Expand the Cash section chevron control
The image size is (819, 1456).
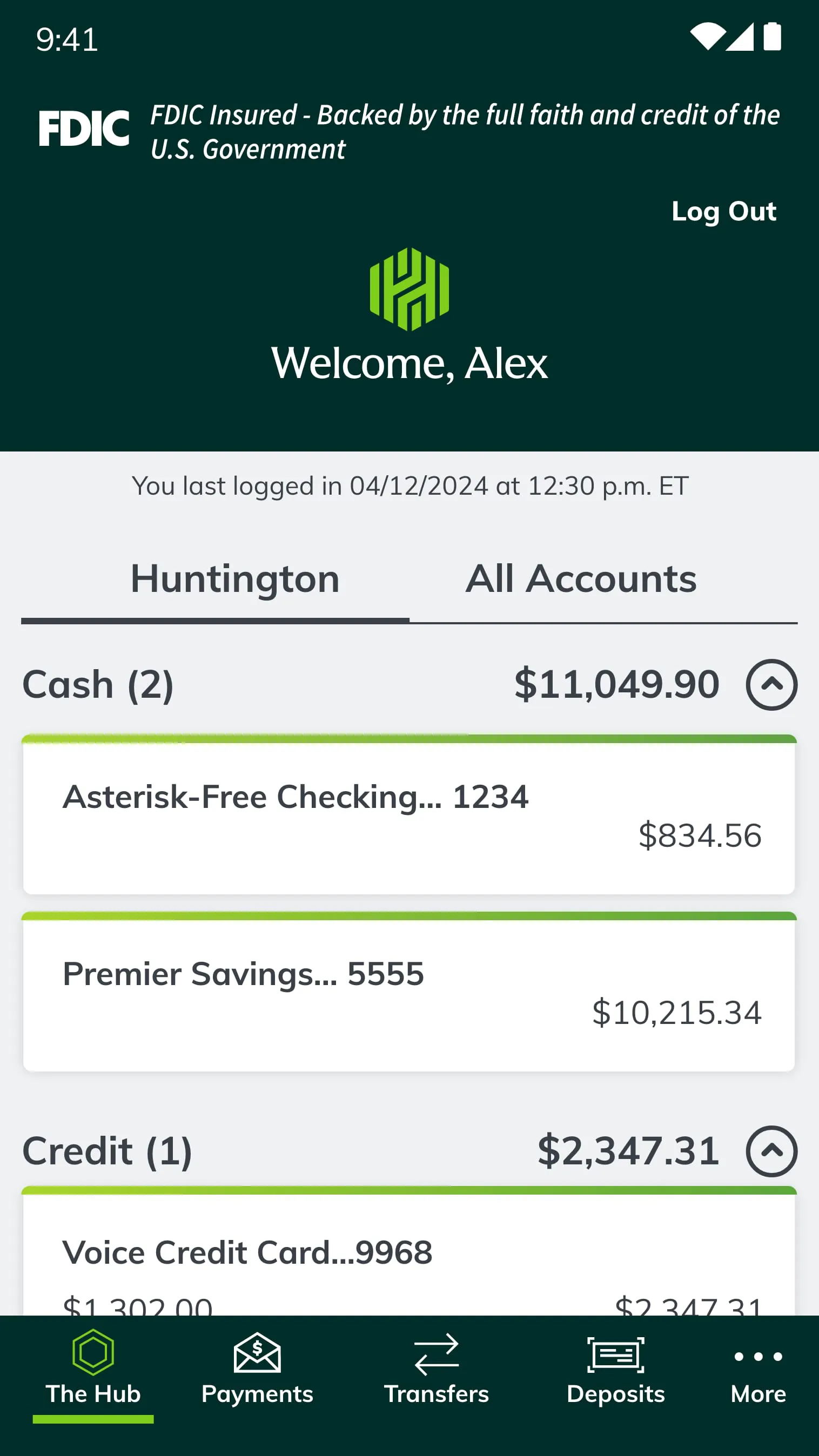(770, 684)
